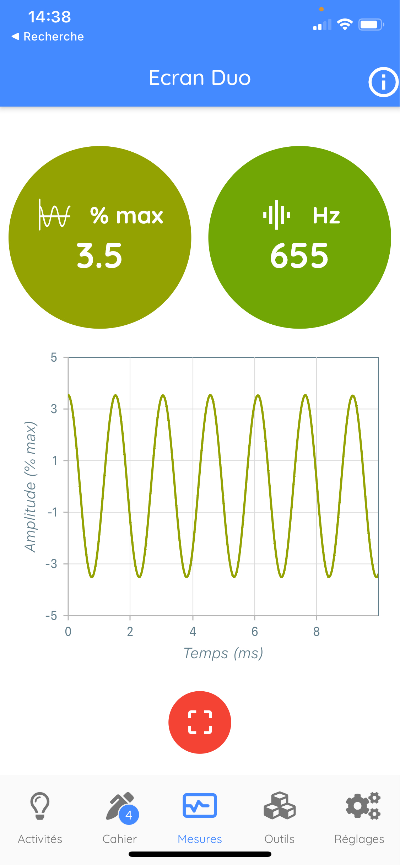This screenshot has height=865, width=400.
Task: Switch to the Activités tab
Action: (x=40, y=818)
